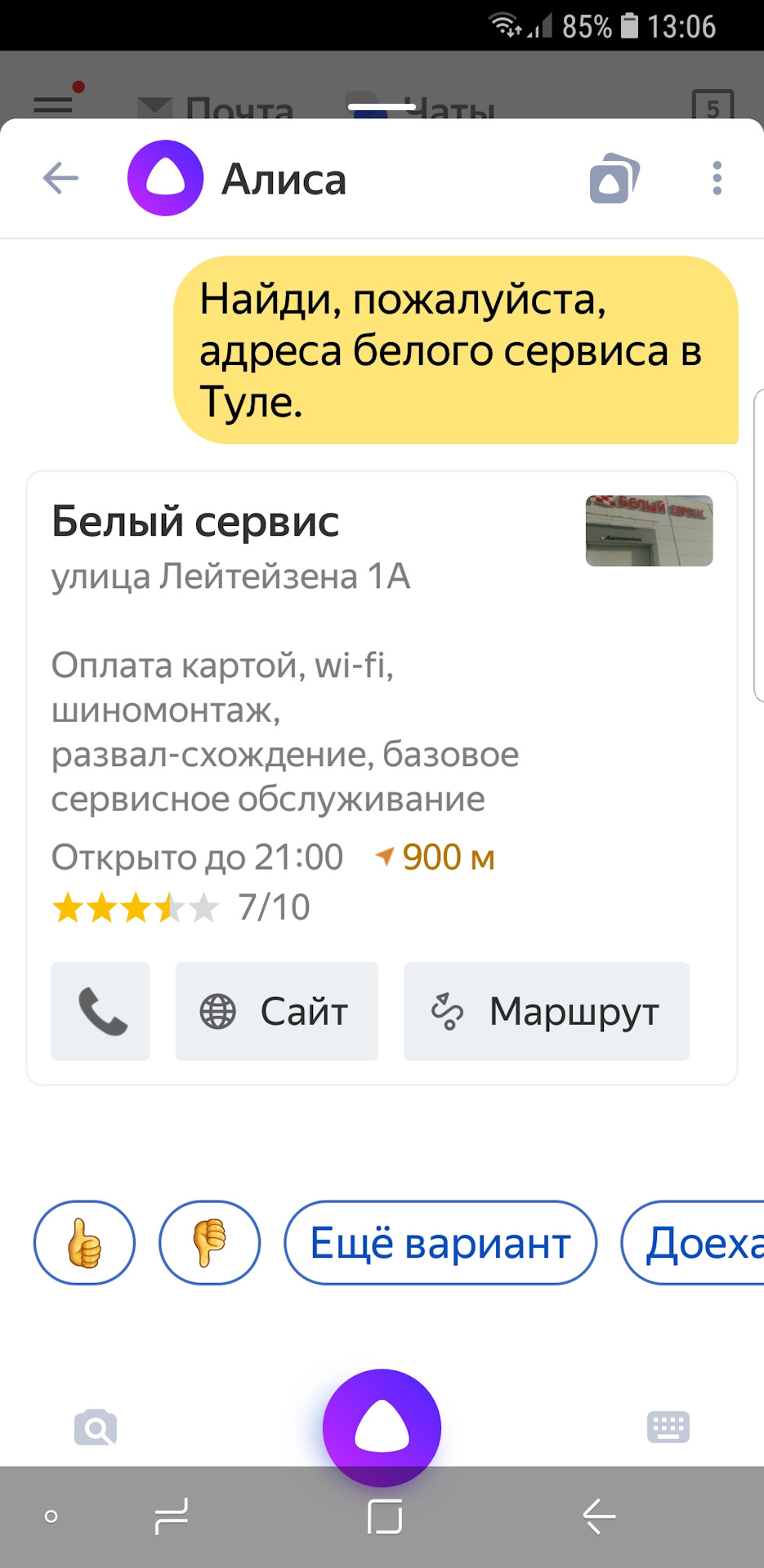Tap the system back navigation button
Screen dimensions: 764x1568
click(x=599, y=1517)
